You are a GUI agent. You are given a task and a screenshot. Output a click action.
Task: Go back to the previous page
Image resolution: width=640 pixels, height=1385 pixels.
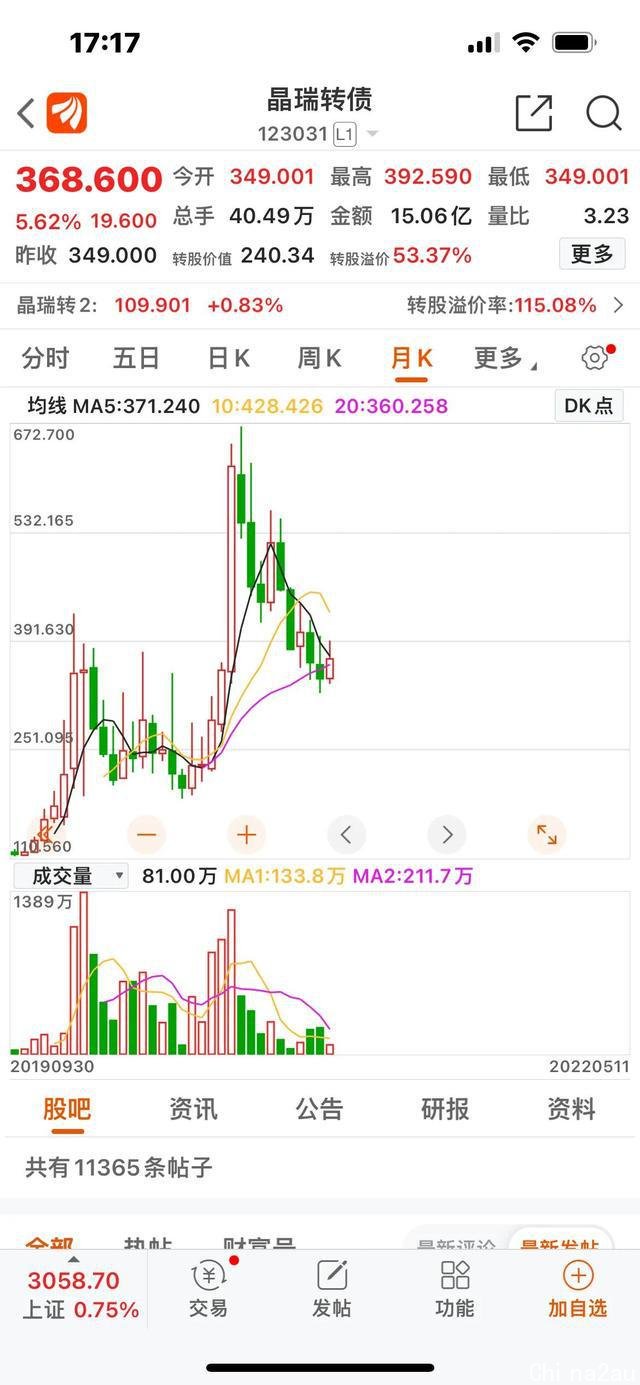tap(27, 113)
